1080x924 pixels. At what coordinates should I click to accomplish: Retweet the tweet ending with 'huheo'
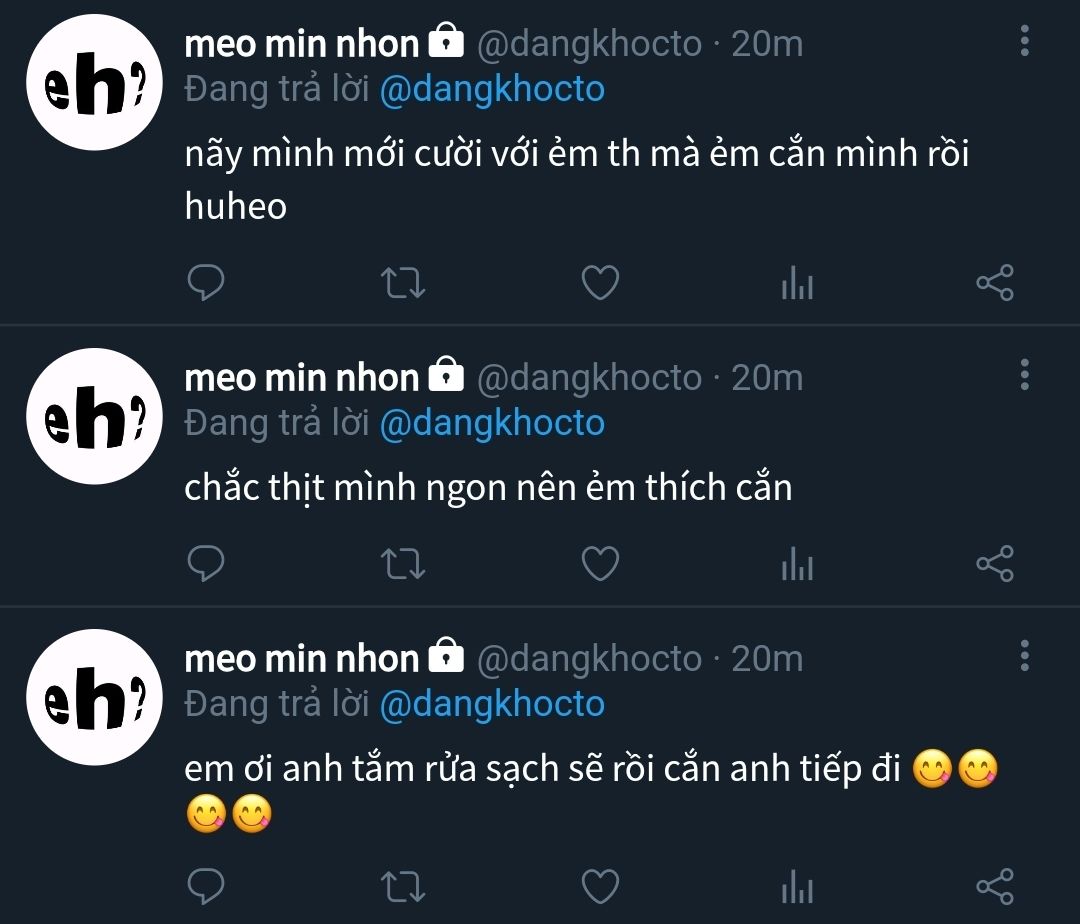pos(405,284)
